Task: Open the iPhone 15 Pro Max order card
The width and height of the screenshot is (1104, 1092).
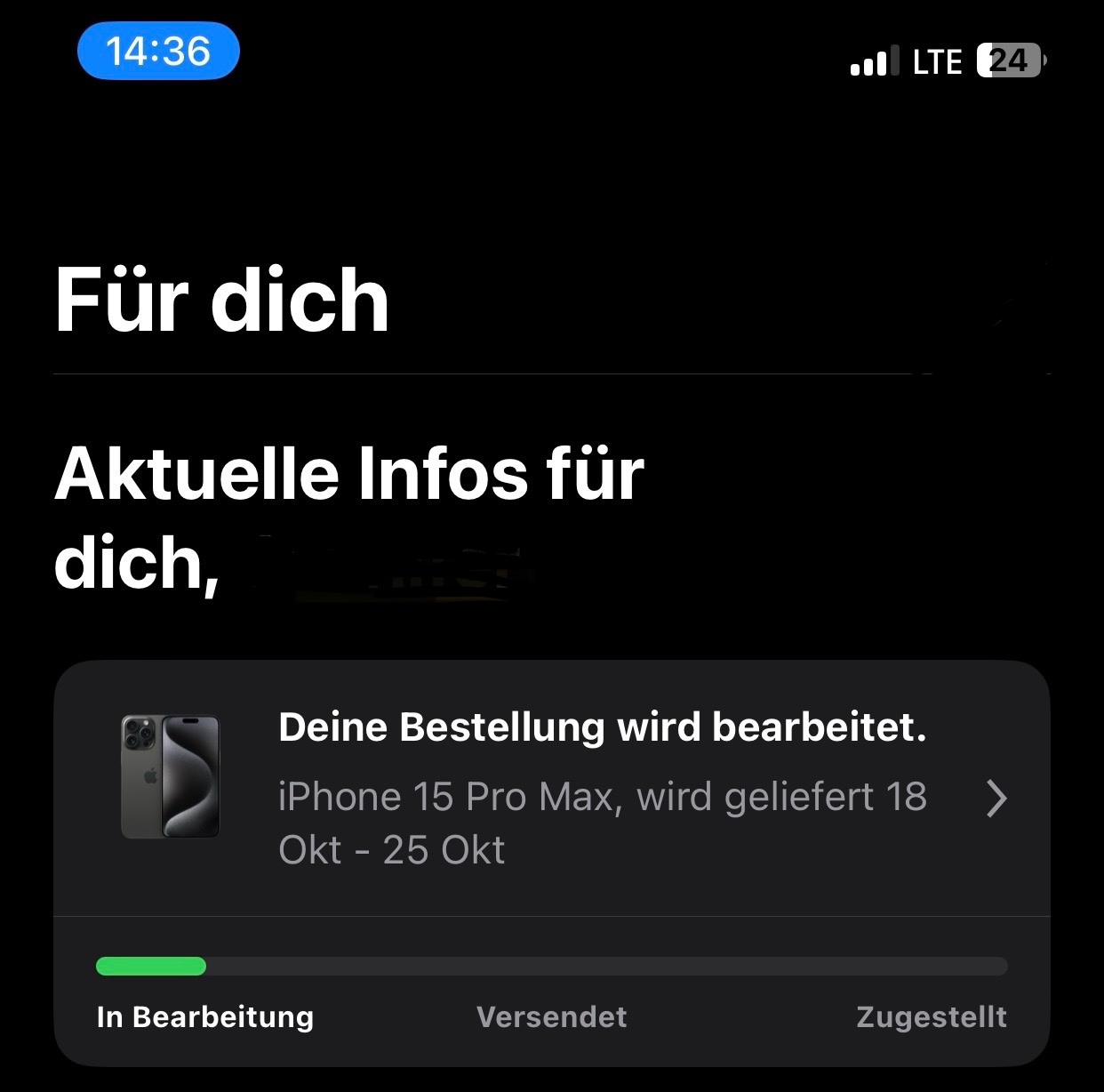Action: [x=552, y=789]
